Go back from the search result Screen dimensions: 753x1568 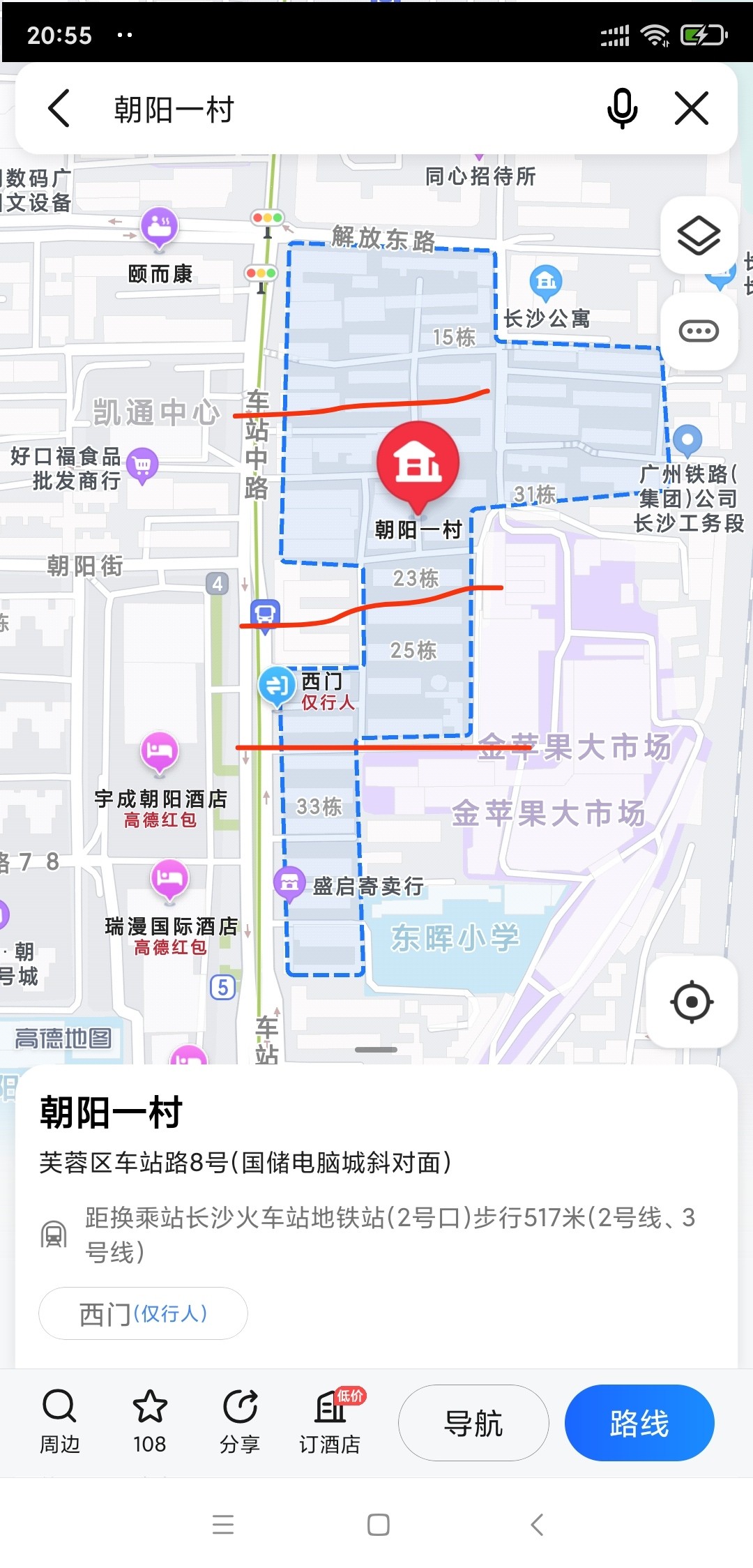point(59,109)
